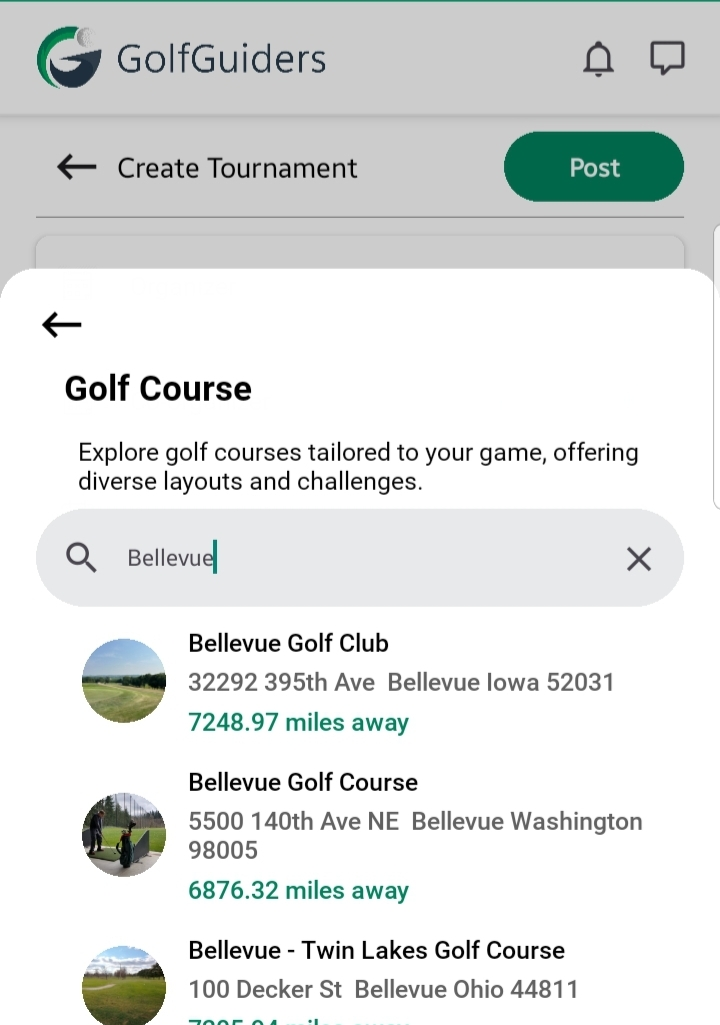Open the messages chat icon
Screen dimensions: 720x1025
(667, 58)
